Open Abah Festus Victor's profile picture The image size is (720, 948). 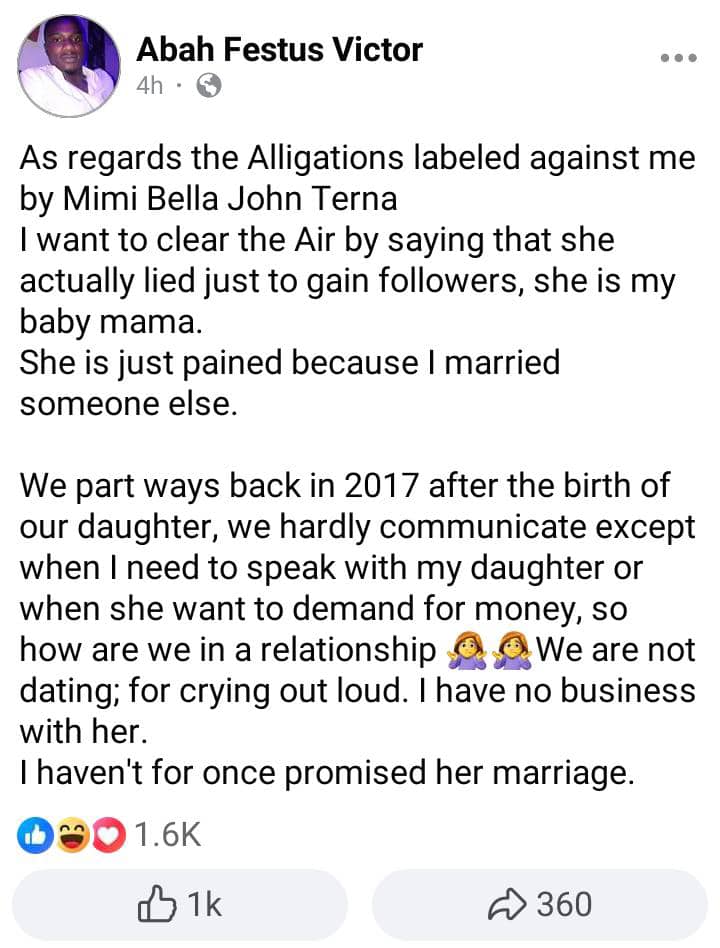point(69,66)
